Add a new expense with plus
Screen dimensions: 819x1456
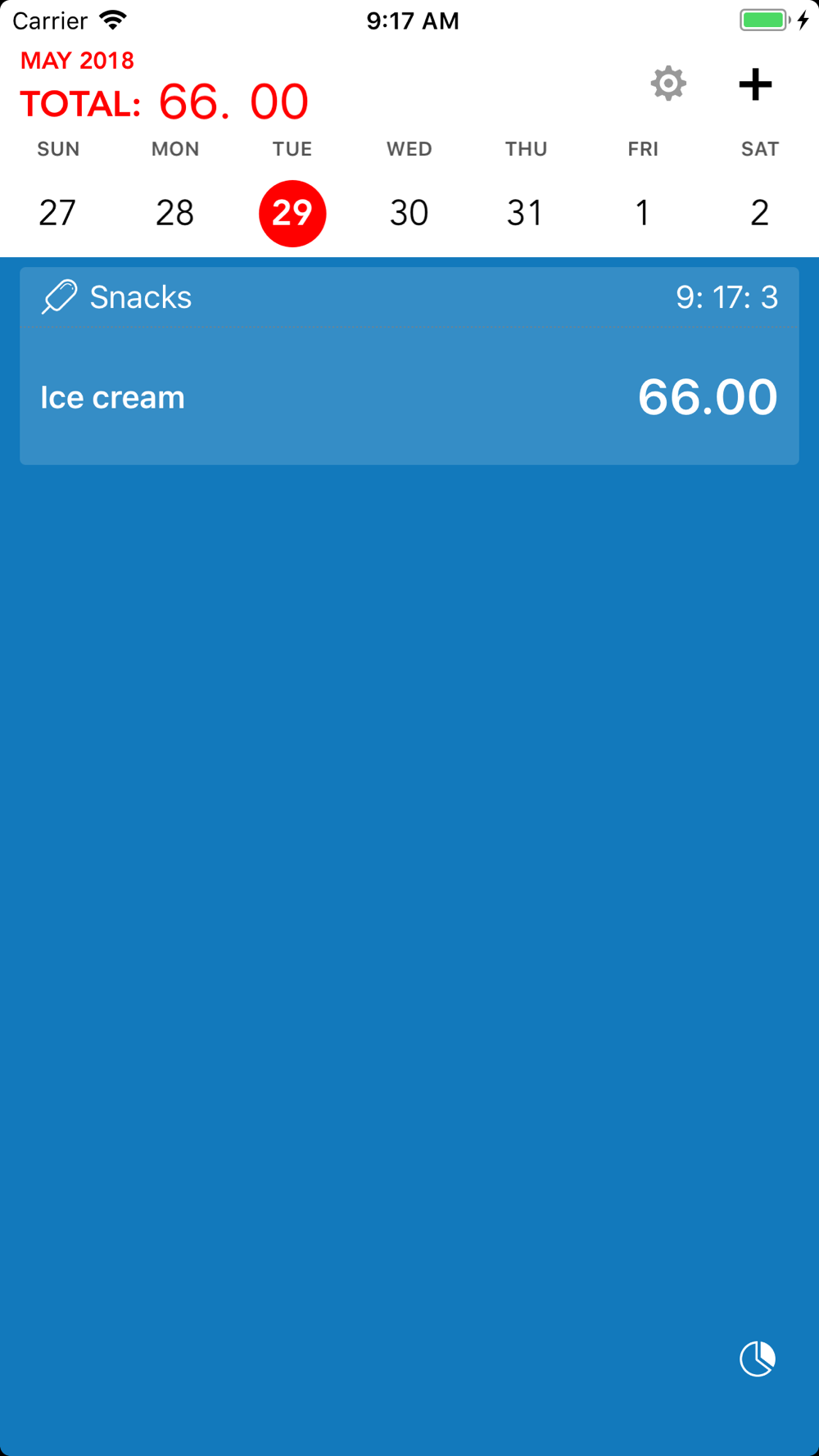pos(755,84)
